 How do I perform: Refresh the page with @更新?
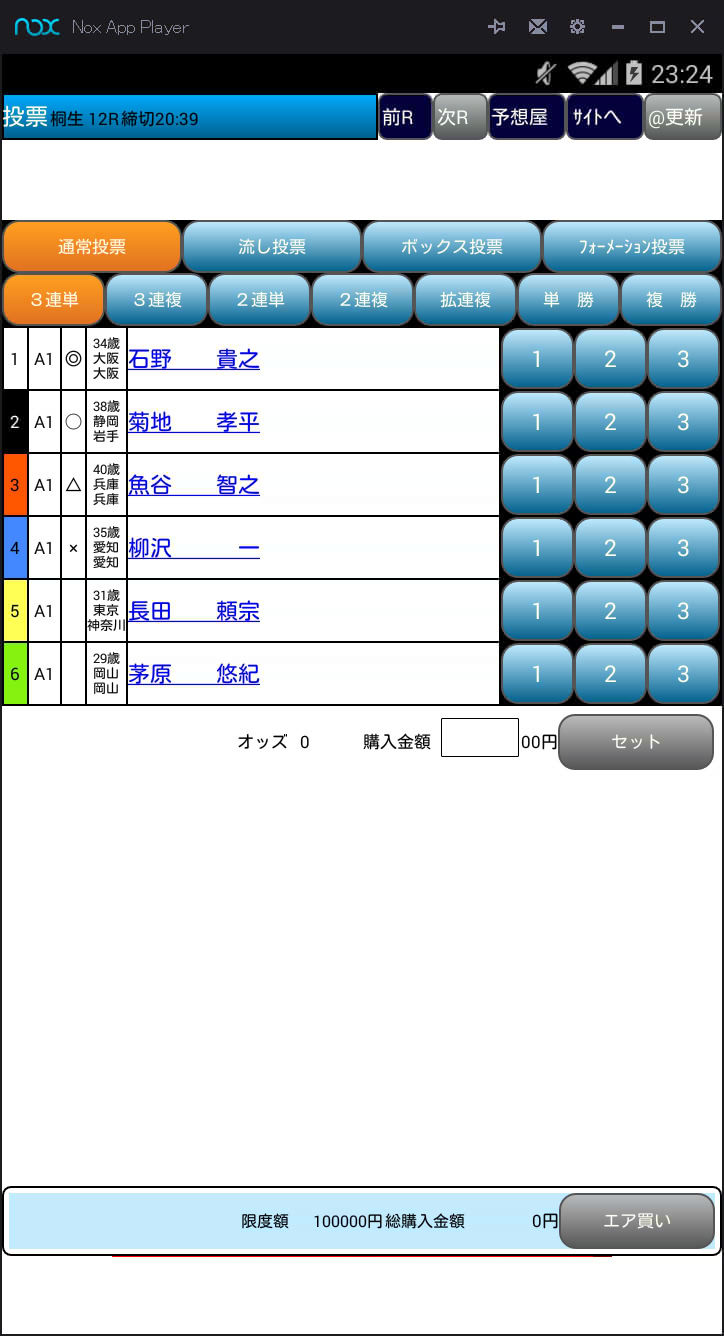click(x=683, y=117)
